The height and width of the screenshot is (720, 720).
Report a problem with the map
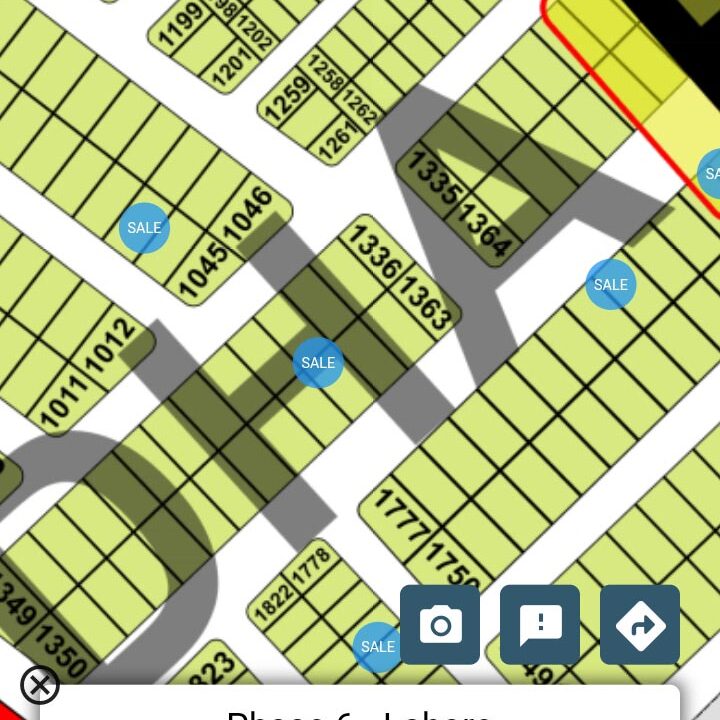click(x=540, y=625)
